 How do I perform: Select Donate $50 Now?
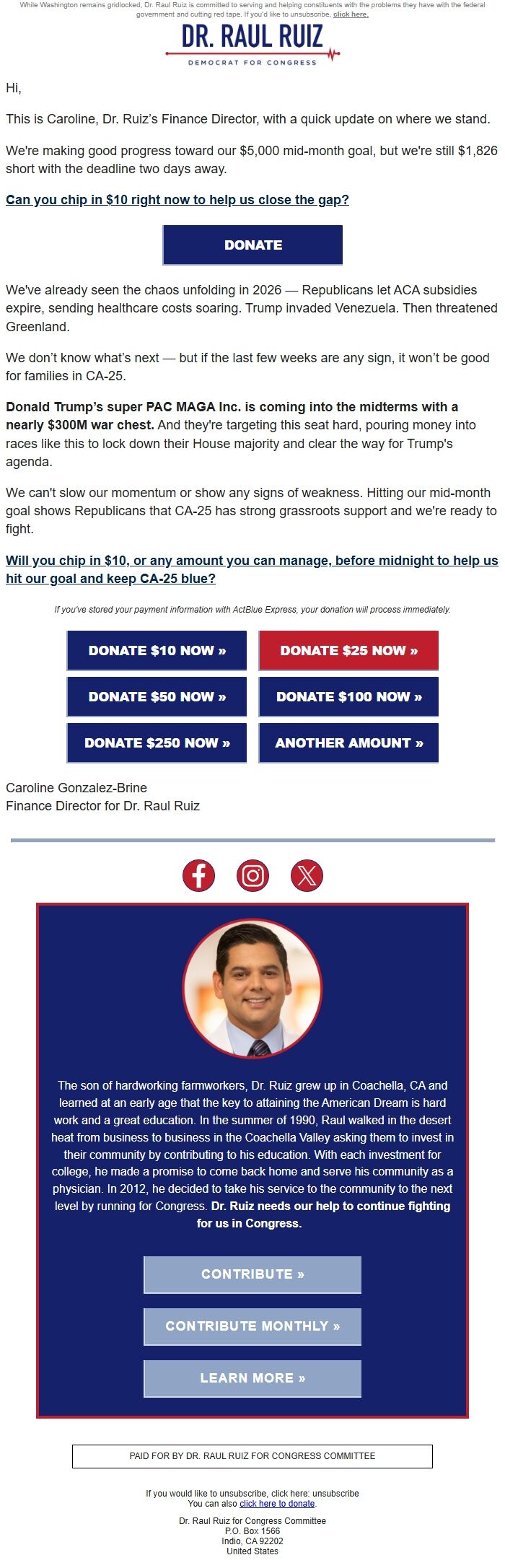pyautogui.click(x=157, y=697)
